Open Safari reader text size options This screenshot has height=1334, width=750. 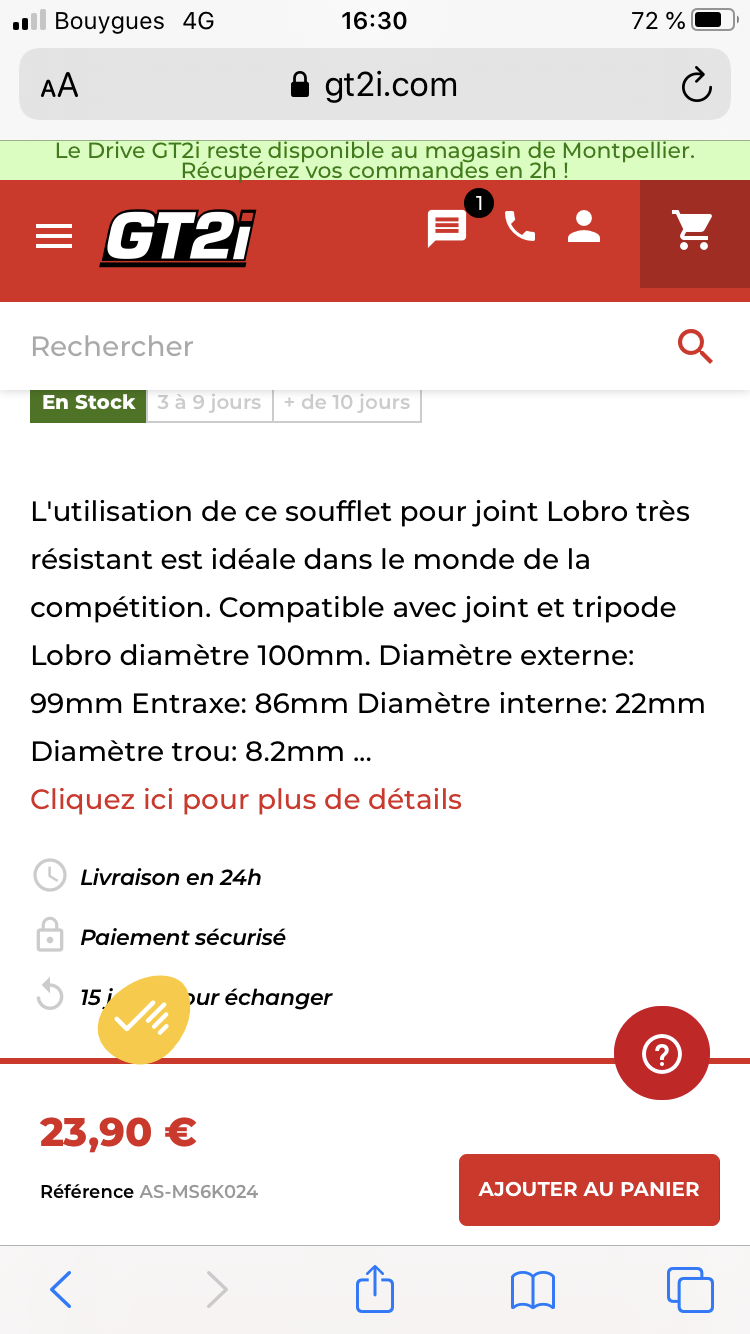[59, 86]
